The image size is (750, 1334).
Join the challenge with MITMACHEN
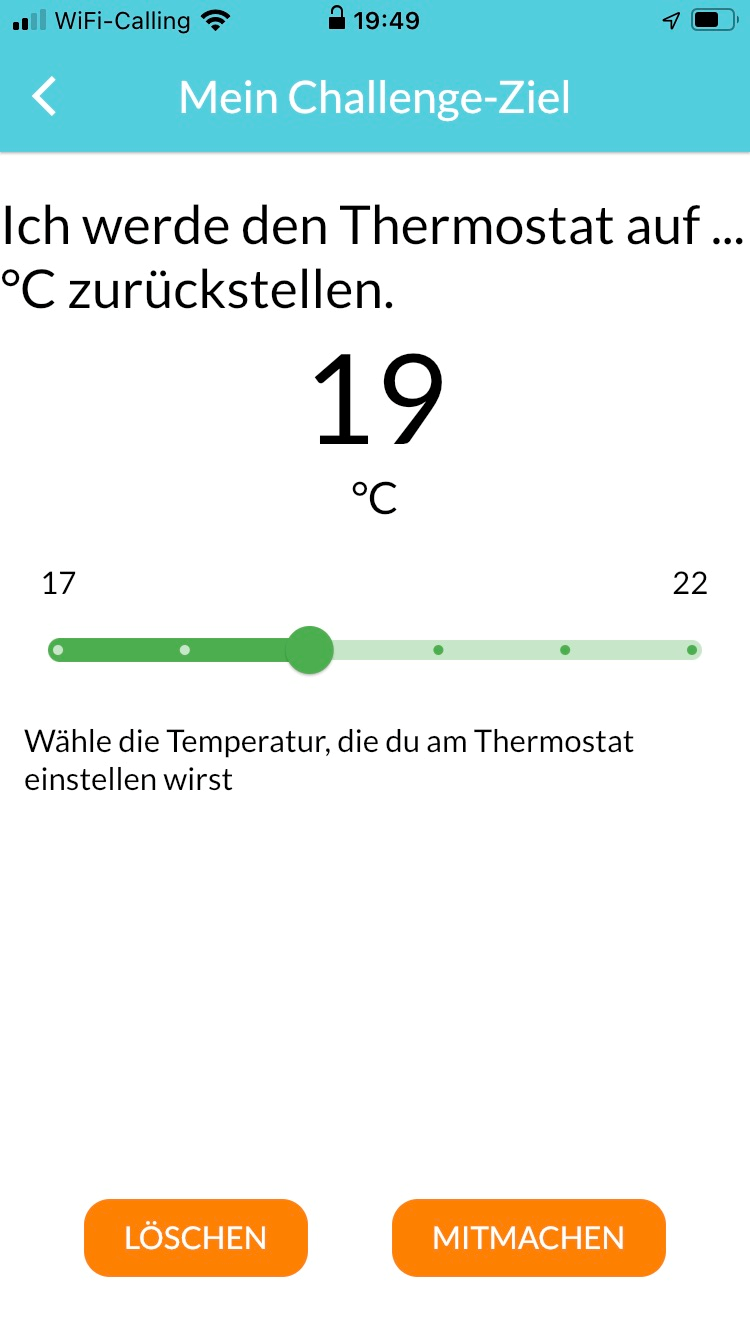click(528, 1238)
